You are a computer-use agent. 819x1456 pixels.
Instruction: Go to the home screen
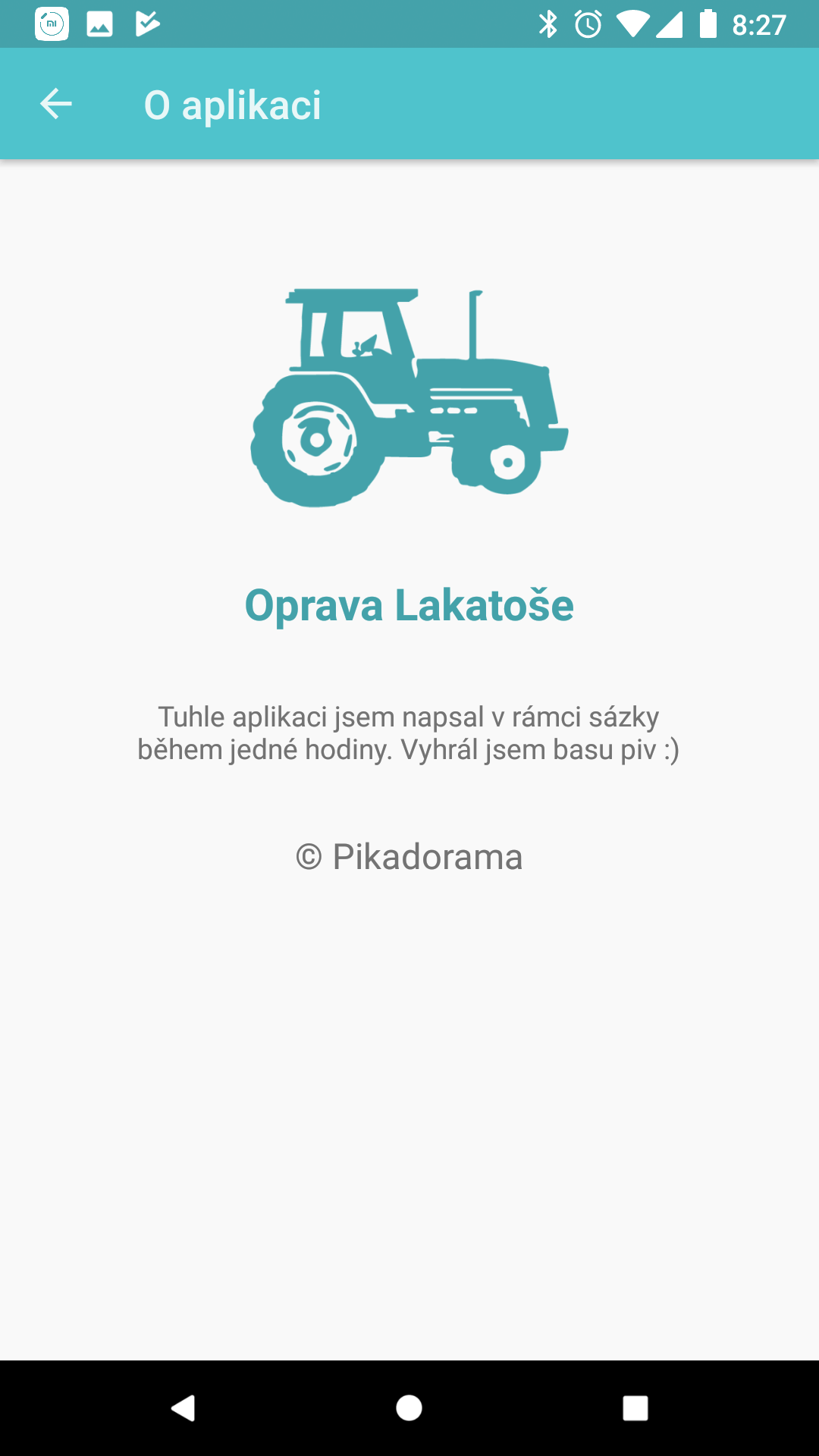409,1407
